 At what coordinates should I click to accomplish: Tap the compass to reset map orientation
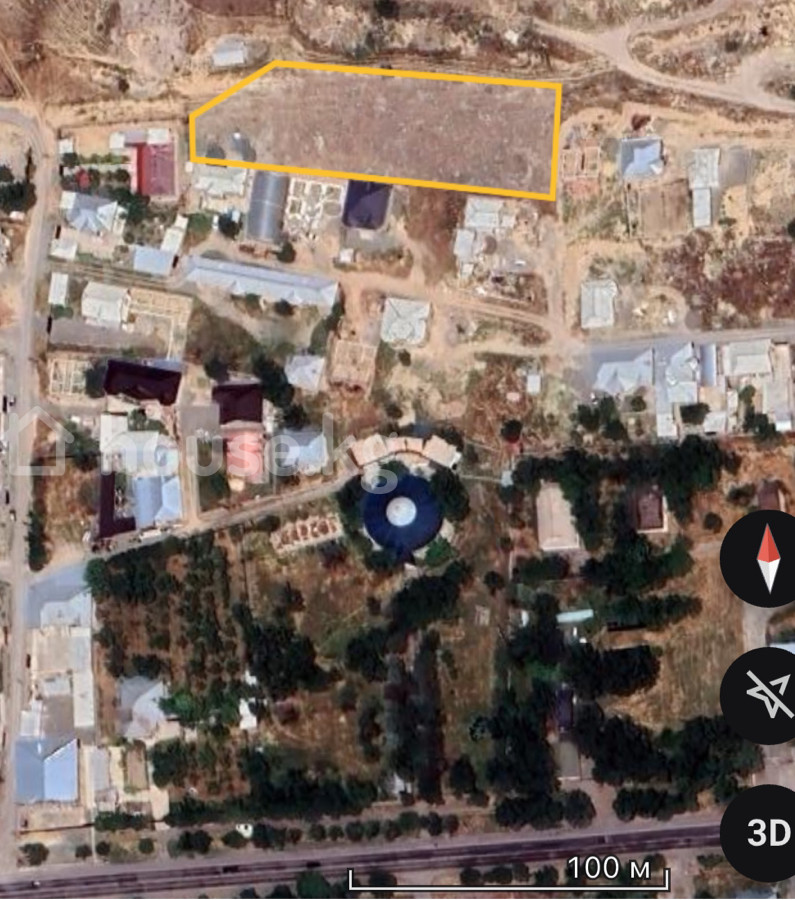[x=766, y=559]
